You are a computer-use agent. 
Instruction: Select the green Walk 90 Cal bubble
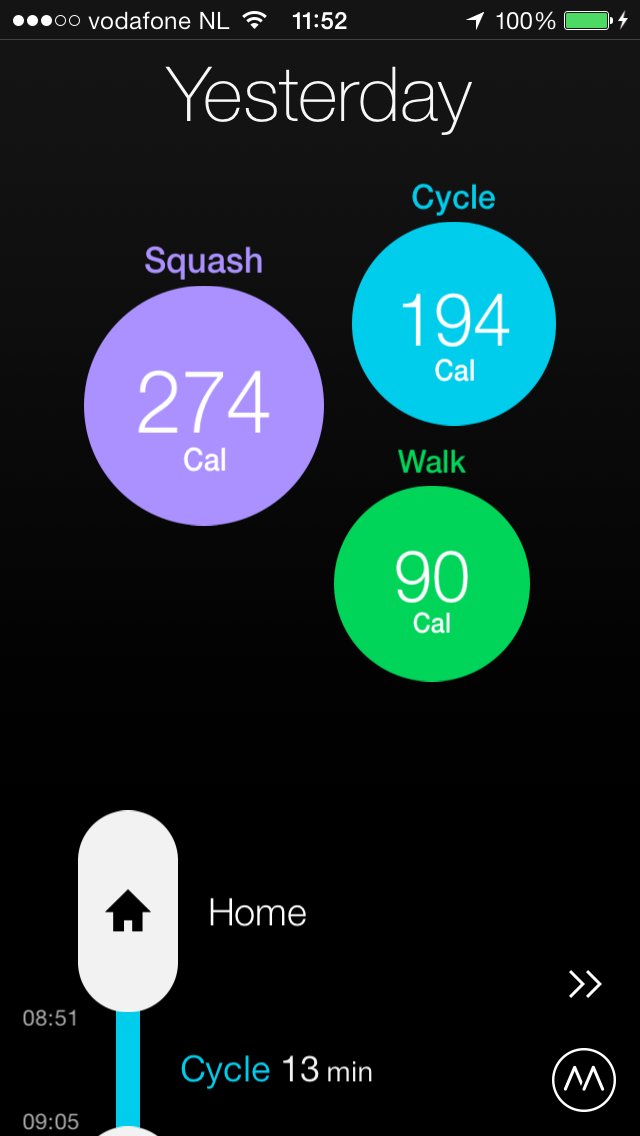point(432,584)
